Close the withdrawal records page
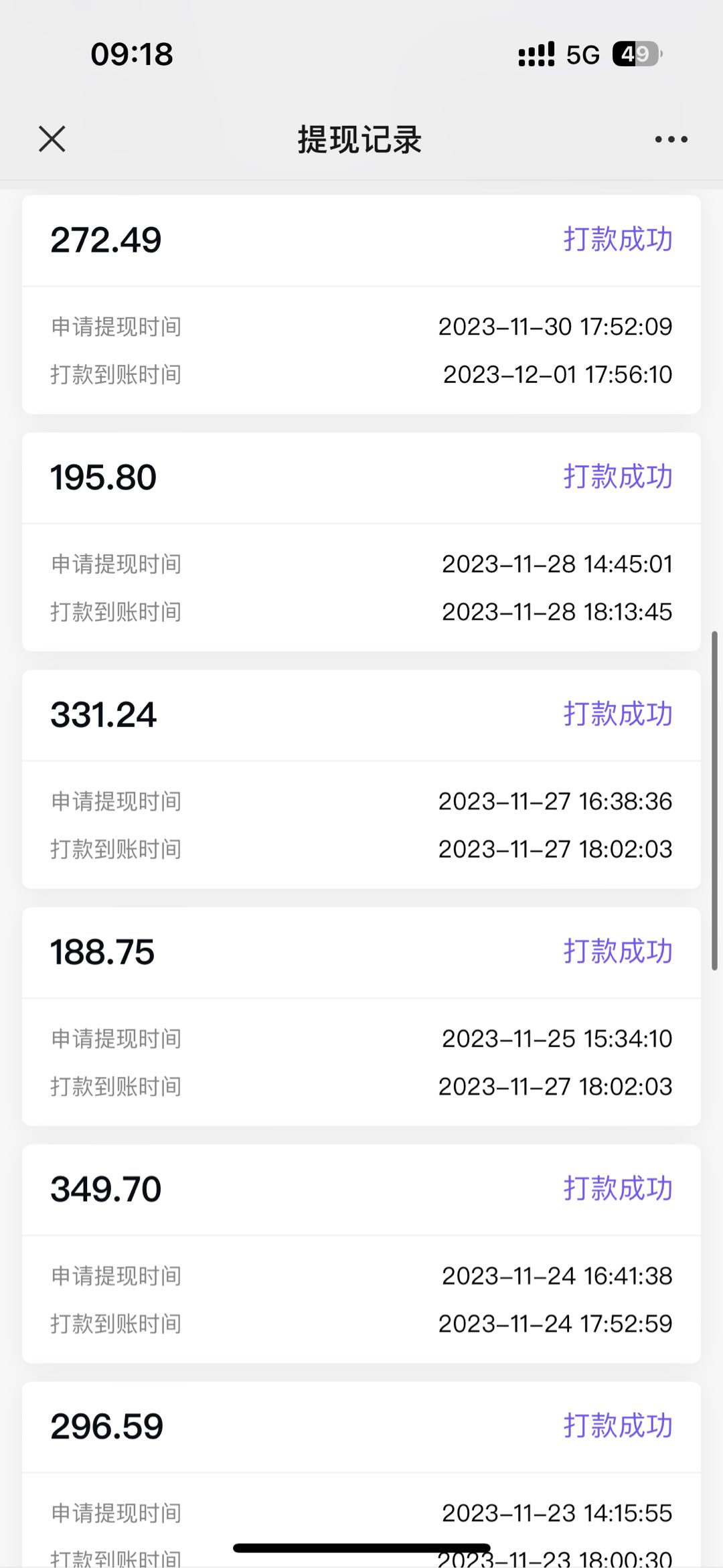723x1568 pixels. point(52,139)
